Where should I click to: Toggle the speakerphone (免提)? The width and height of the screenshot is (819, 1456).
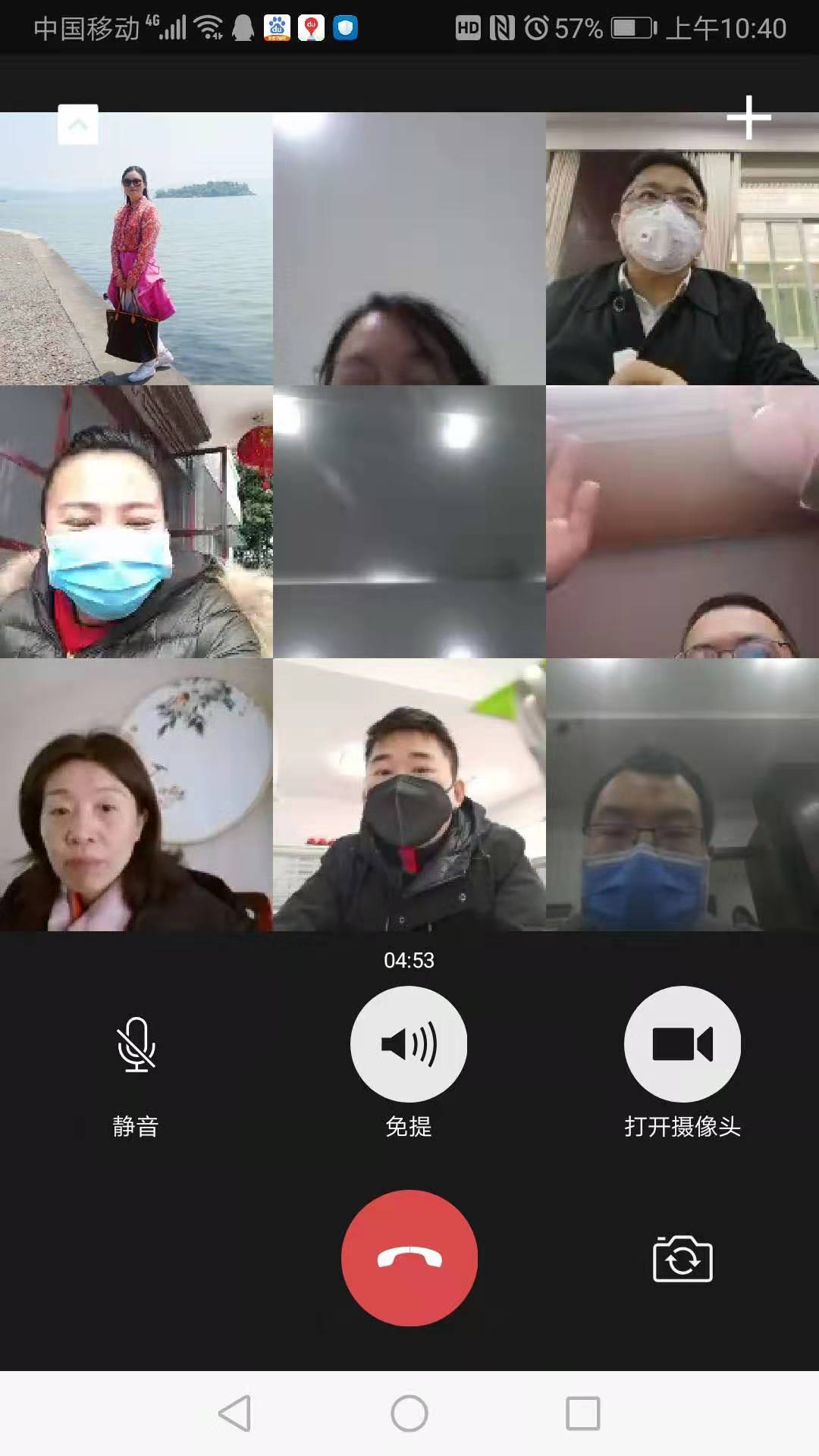click(409, 1044)
